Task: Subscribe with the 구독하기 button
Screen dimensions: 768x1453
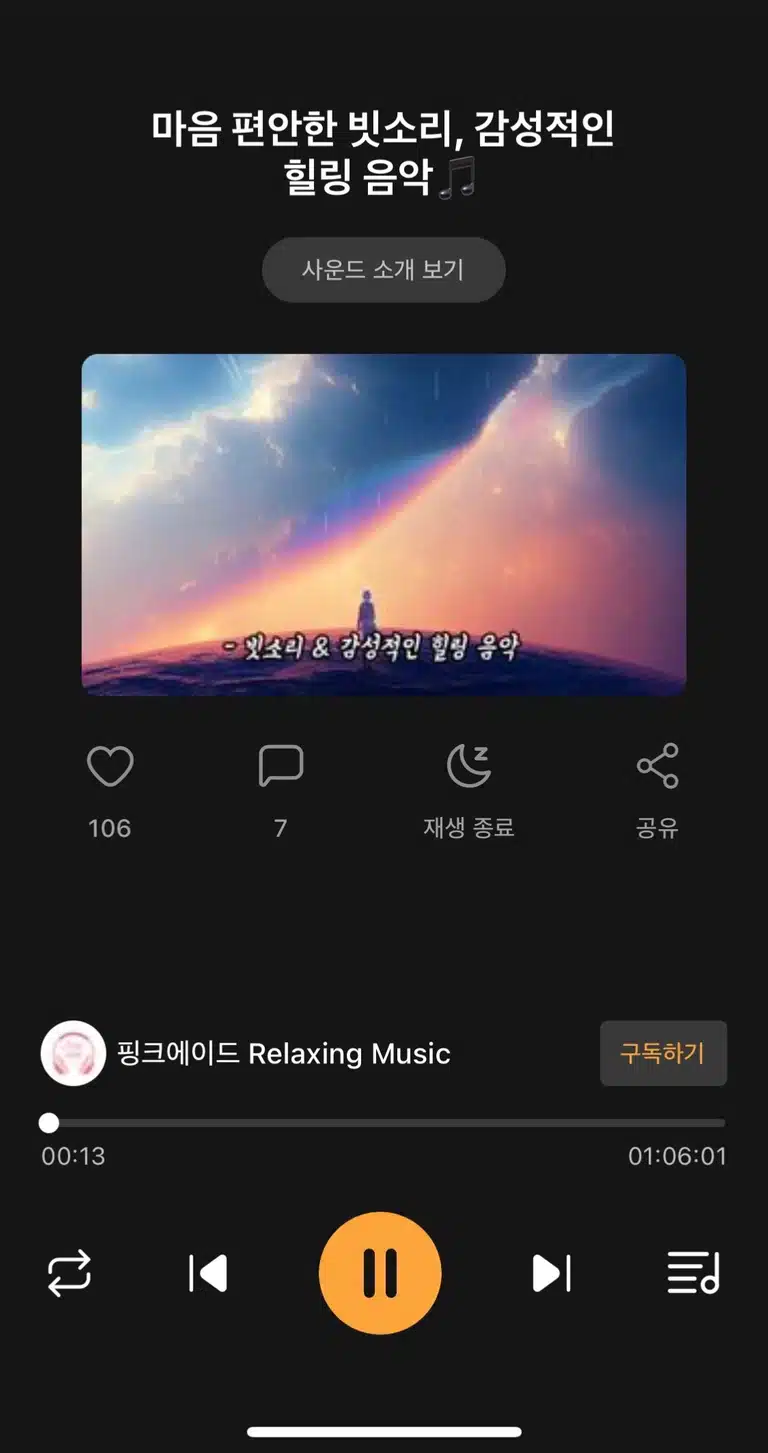Action: pyautogui.click(x=663, y=1053)
